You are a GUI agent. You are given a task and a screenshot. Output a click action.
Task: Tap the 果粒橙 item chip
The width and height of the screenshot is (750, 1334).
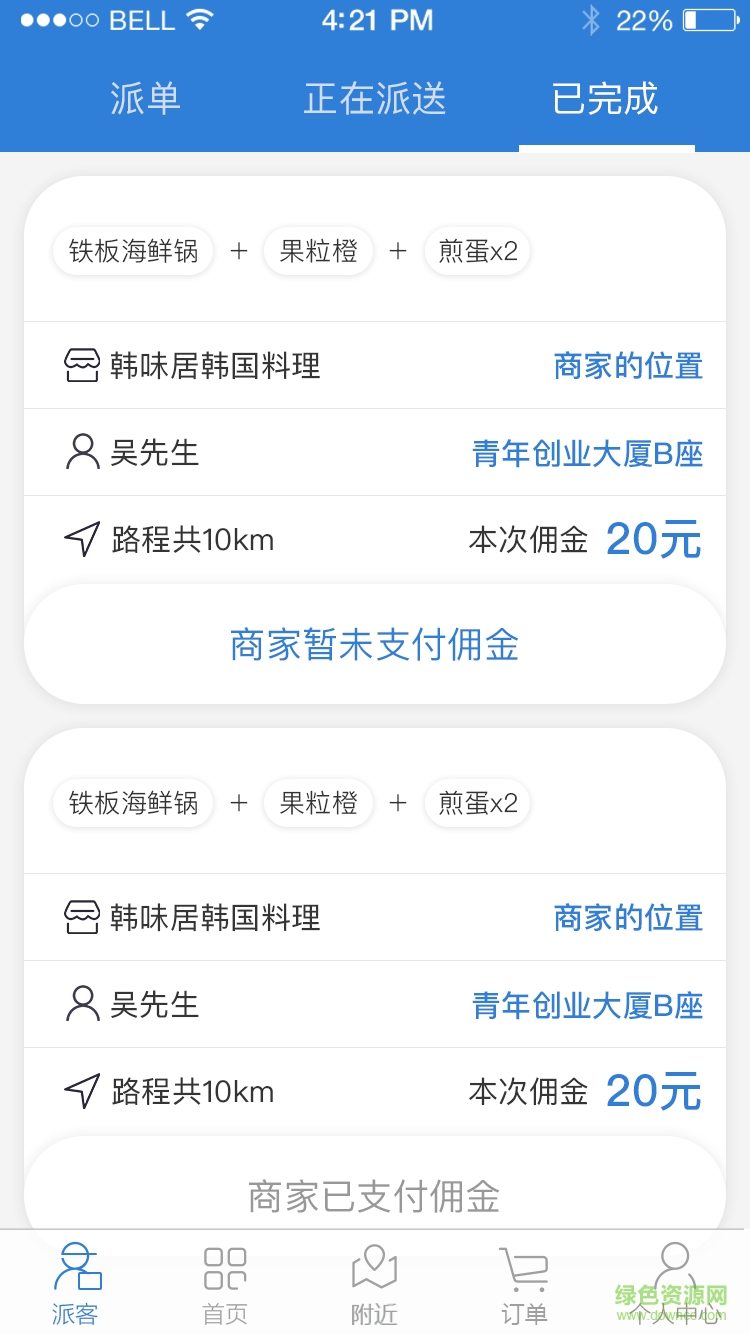(x=318, y=251)
